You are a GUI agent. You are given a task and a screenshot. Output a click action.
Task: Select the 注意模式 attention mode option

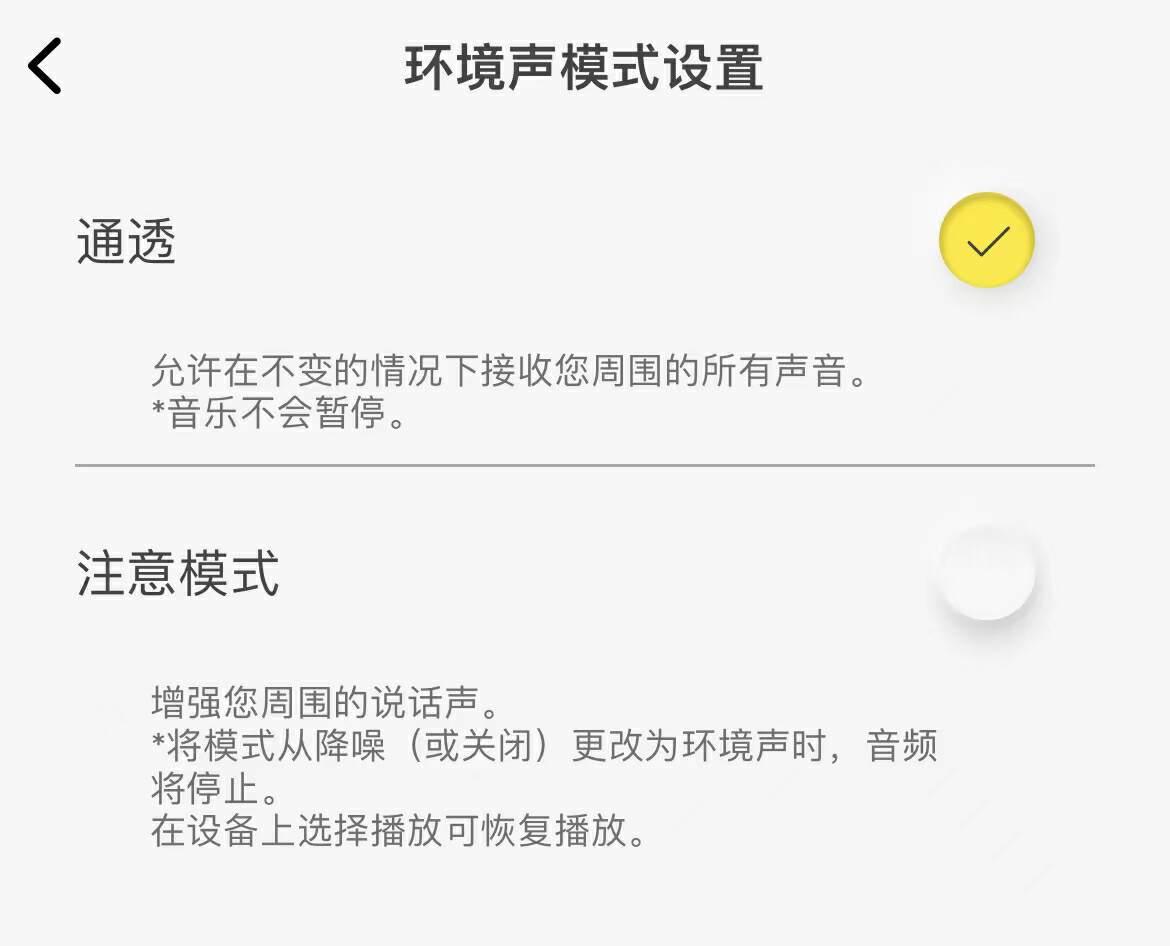pos(986,573)
